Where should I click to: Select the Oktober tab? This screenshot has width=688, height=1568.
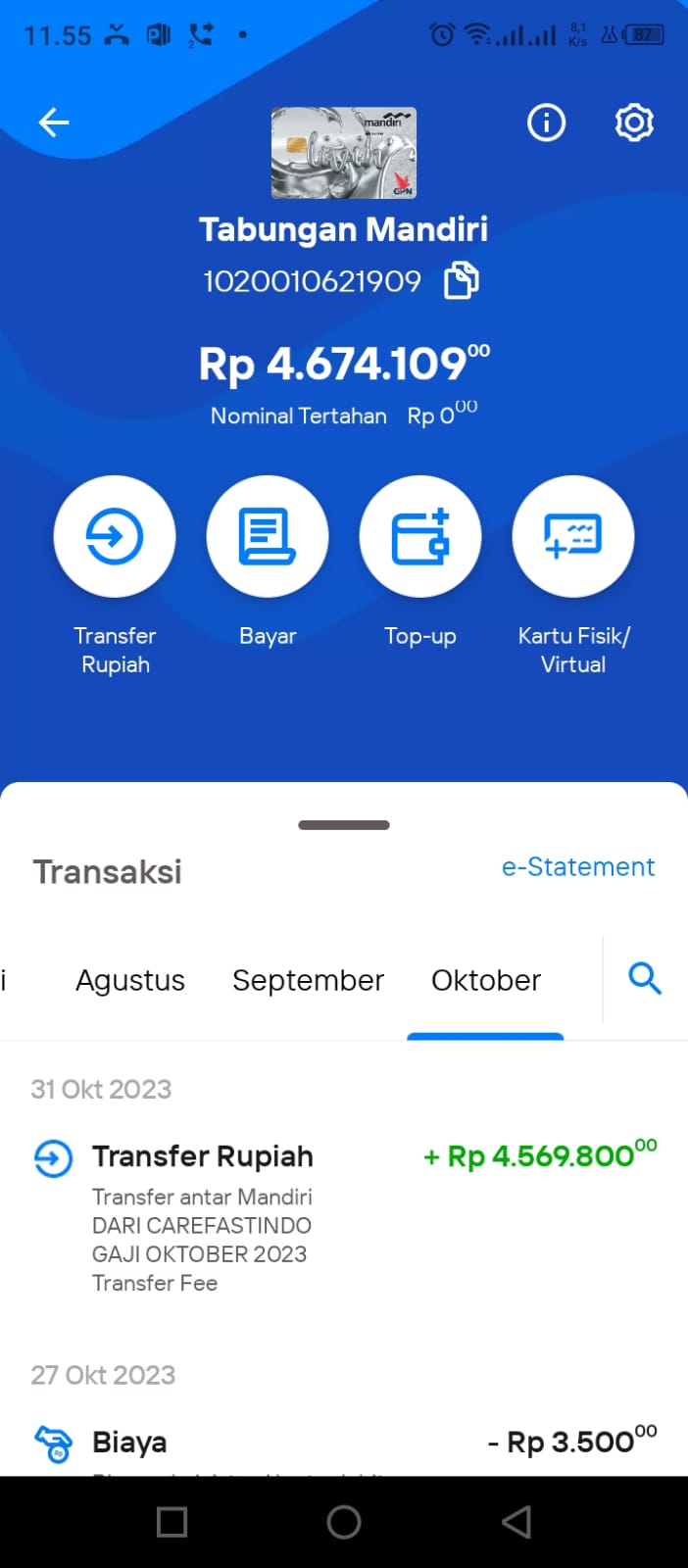(x=486, y=980)
